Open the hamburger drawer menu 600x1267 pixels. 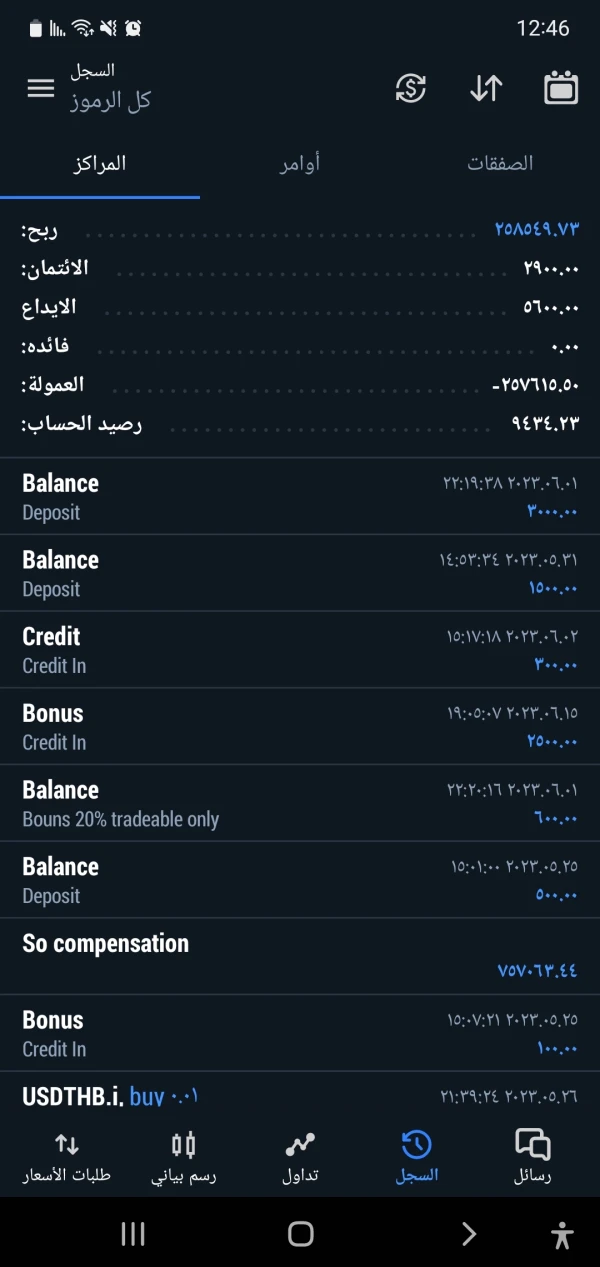coord(41,88)
